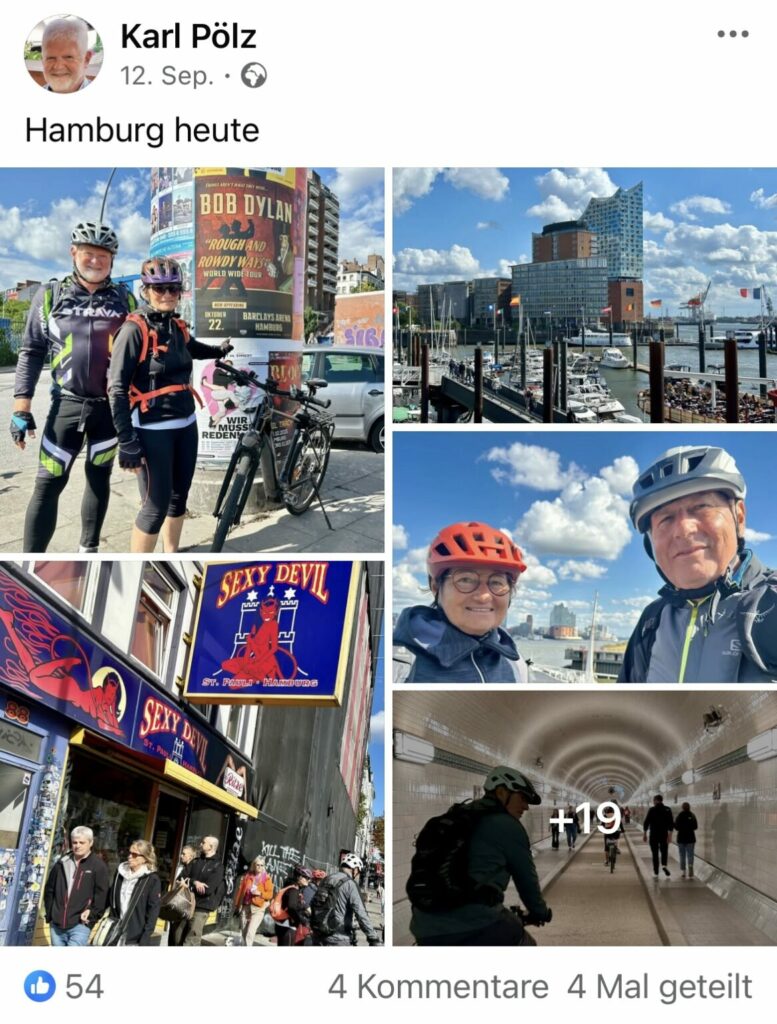
Task: View the Elbphilharmonie harbor photo
Action: point(584,295)
